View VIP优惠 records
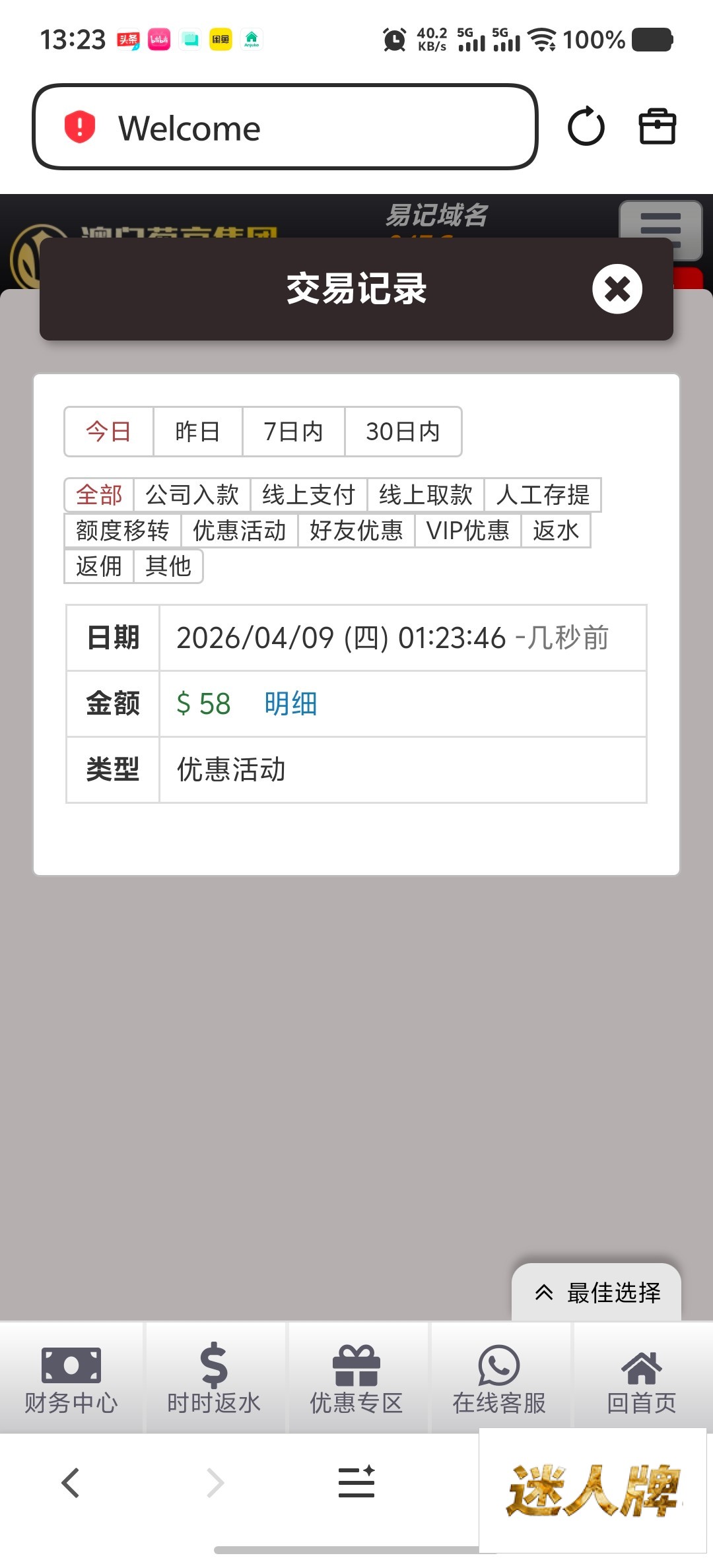 (x=467, y=531)
